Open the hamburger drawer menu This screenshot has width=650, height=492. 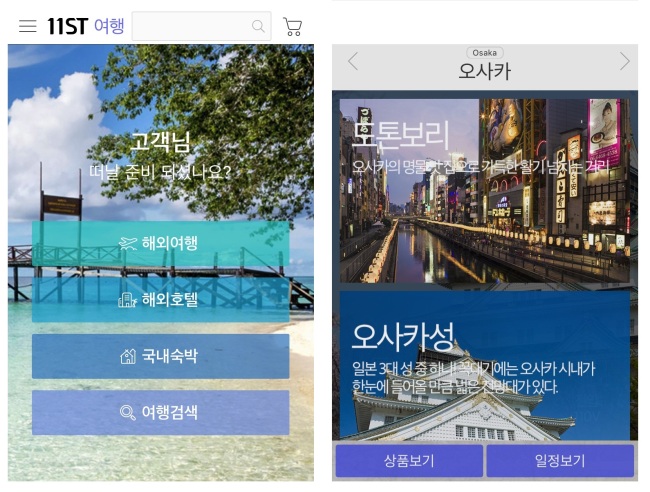[x=28, y=26]
